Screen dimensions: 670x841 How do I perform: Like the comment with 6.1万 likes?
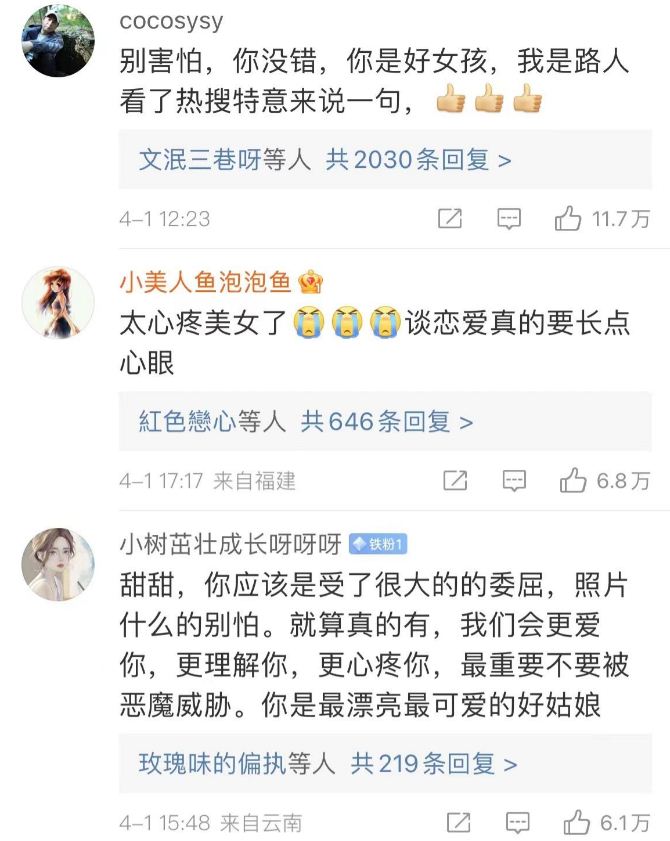click(577, 823)
